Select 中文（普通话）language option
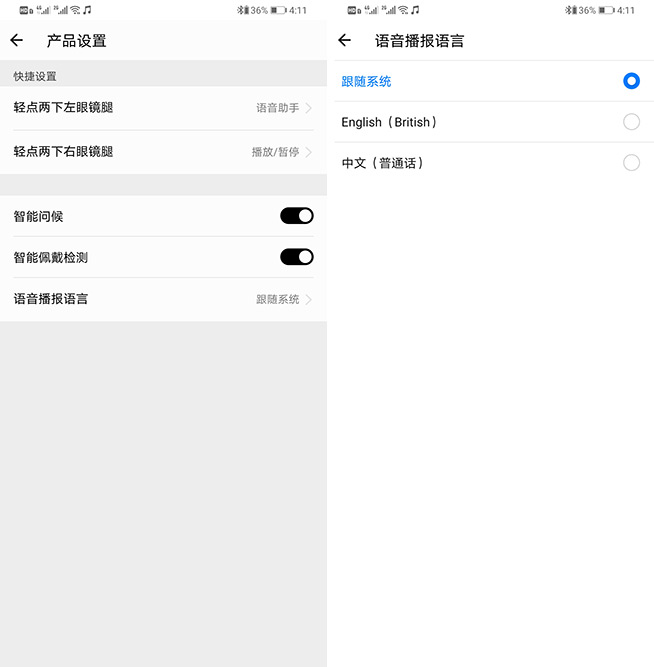The height and width of the screenshot is (667, 654). [x=630, y=162]
